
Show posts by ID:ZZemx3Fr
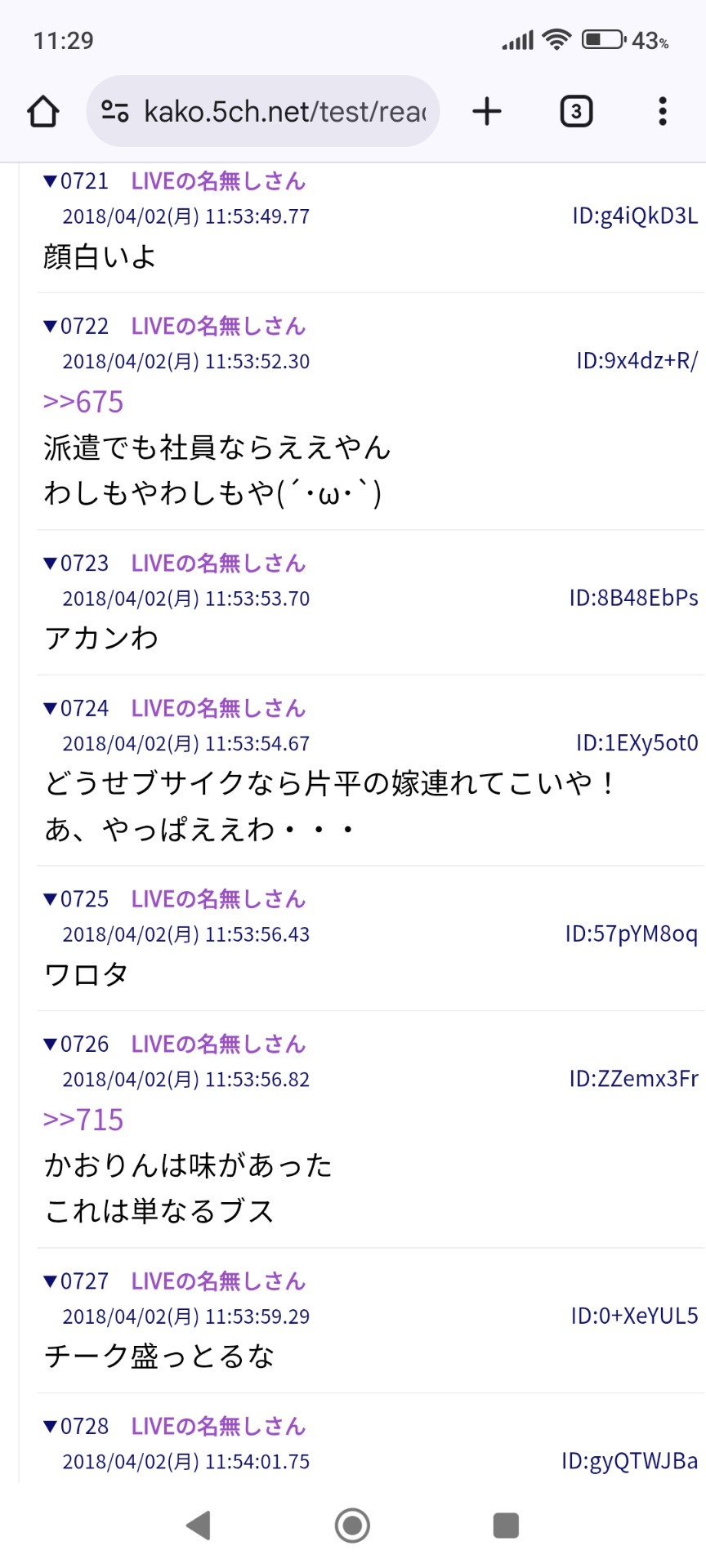633,1079
